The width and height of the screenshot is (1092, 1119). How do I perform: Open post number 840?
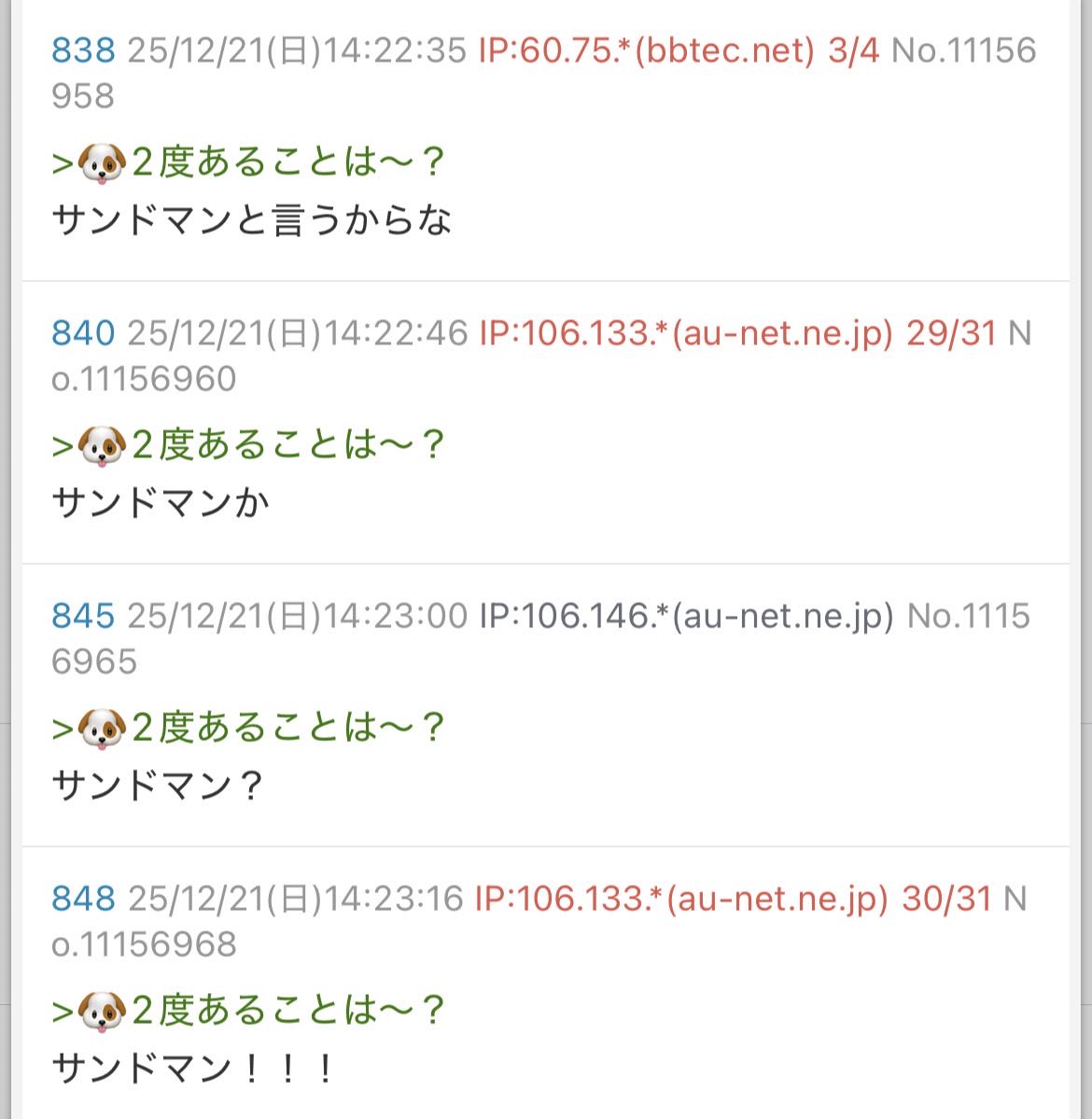(x=83, y=333)
